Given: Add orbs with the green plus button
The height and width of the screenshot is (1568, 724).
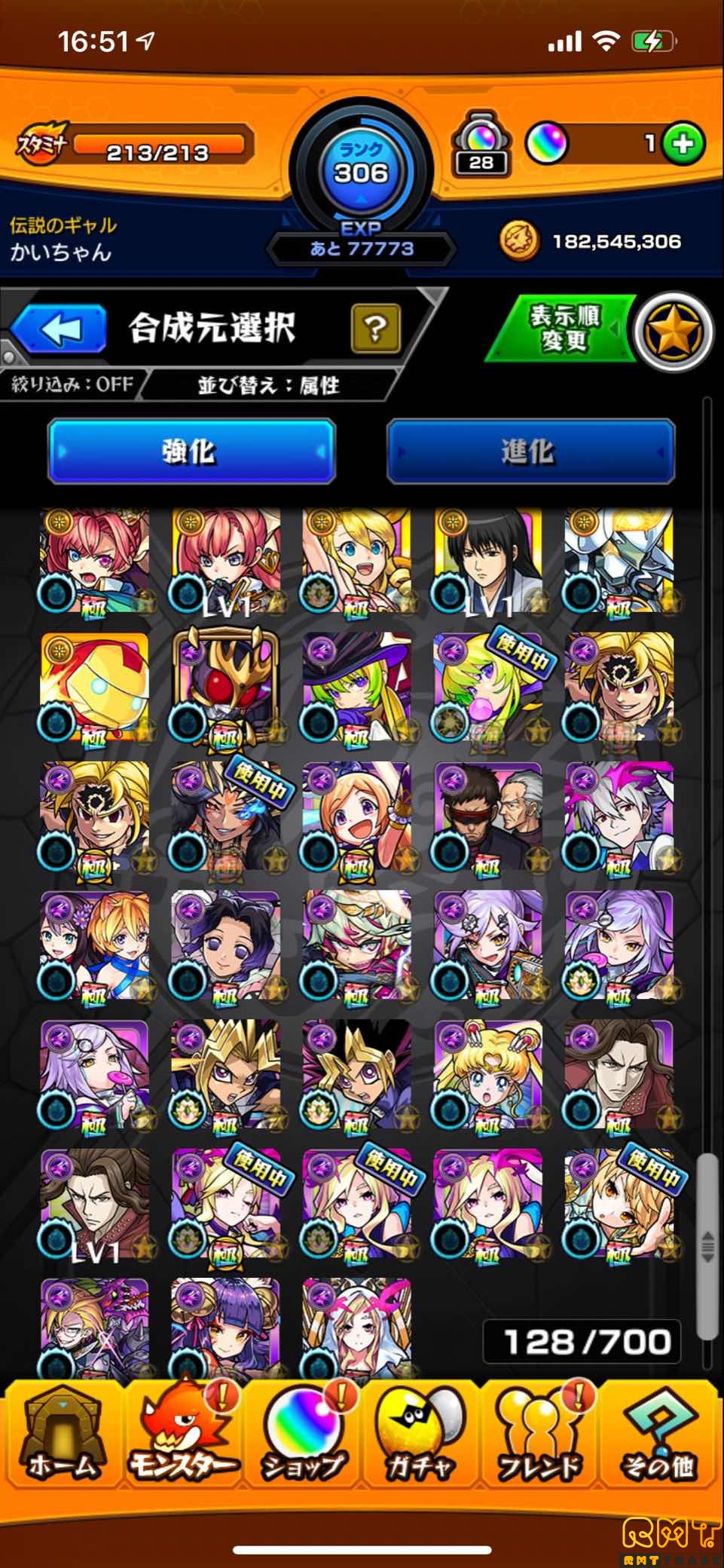Looking at the screenshot, I should click(x=683, y=143).
